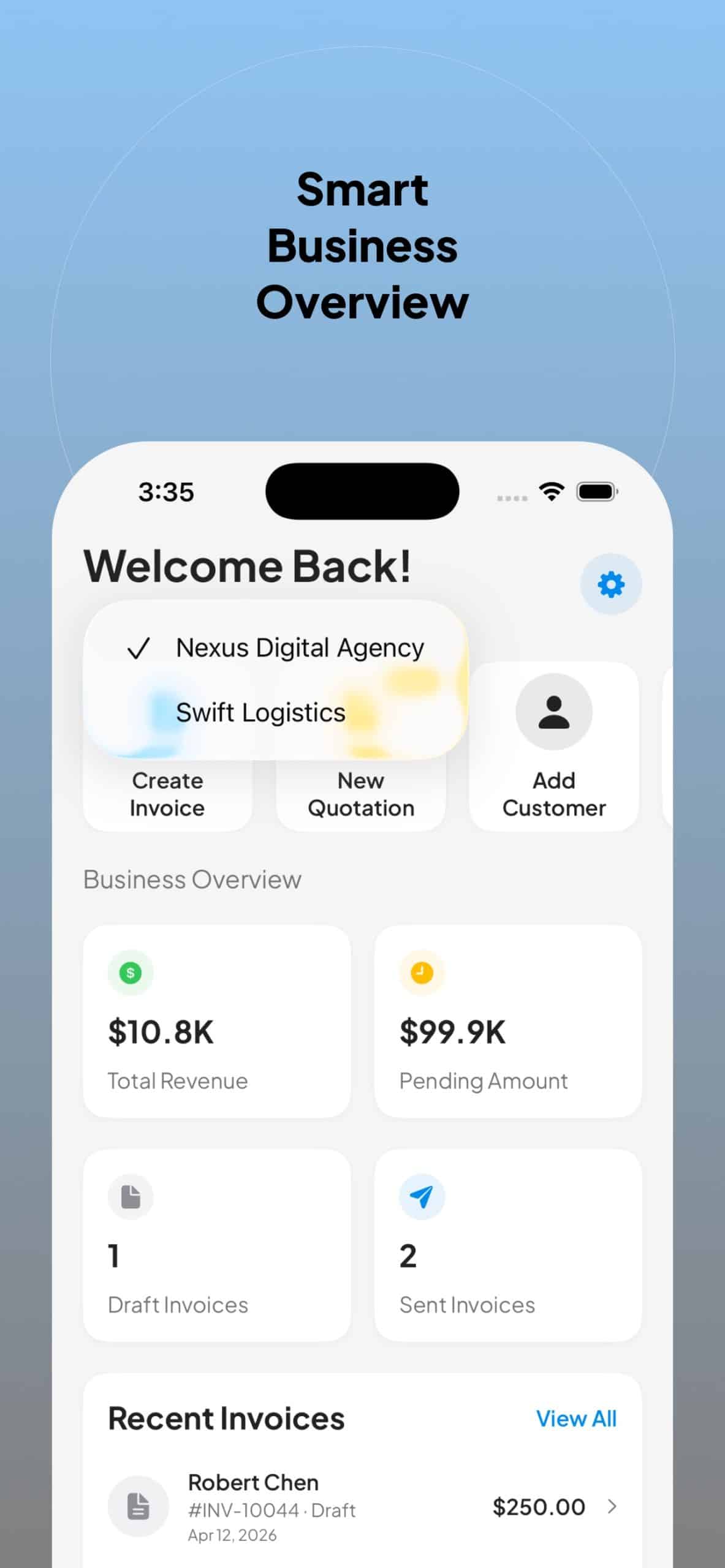Deselect Nexus Digital Agency as active business

point(300,648)
